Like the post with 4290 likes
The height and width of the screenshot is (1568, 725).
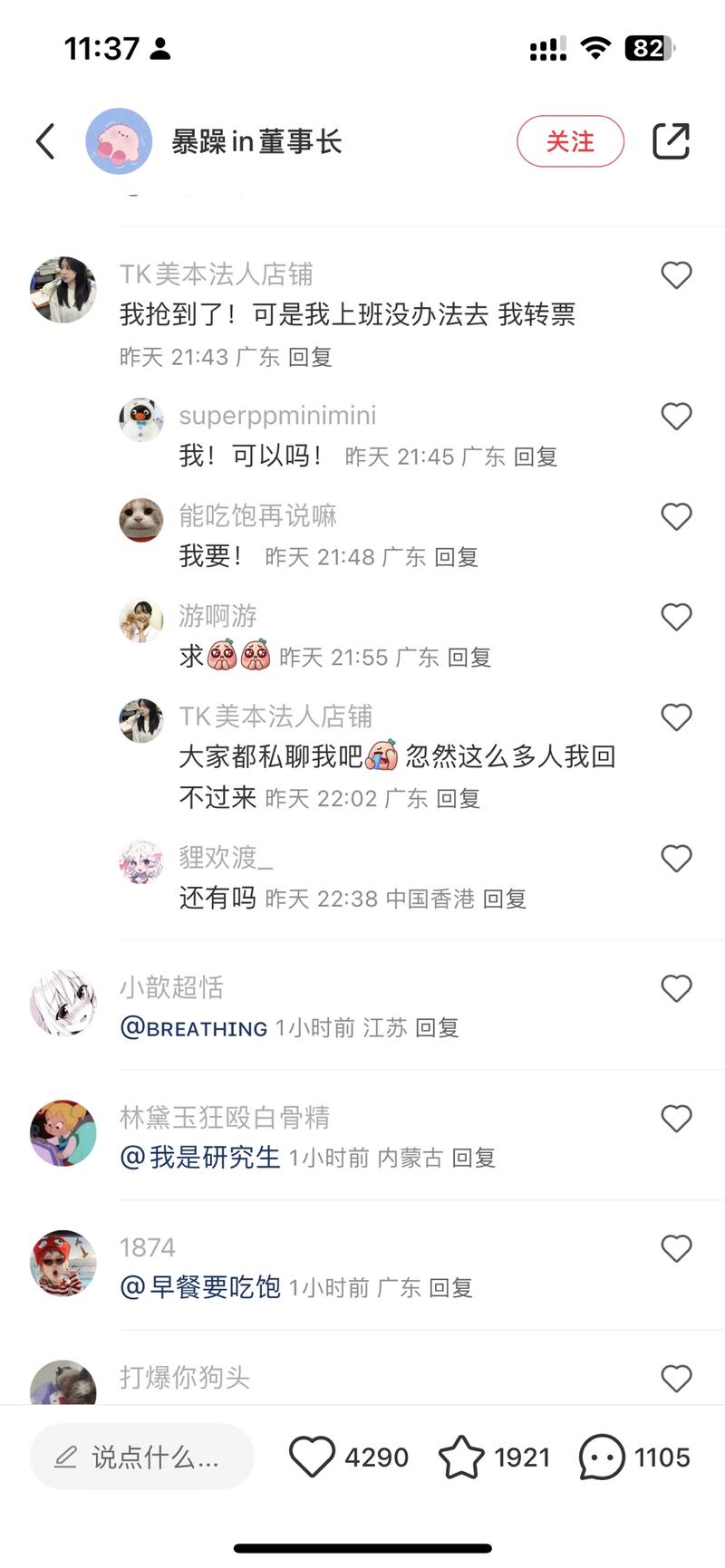coord(313,1457)
